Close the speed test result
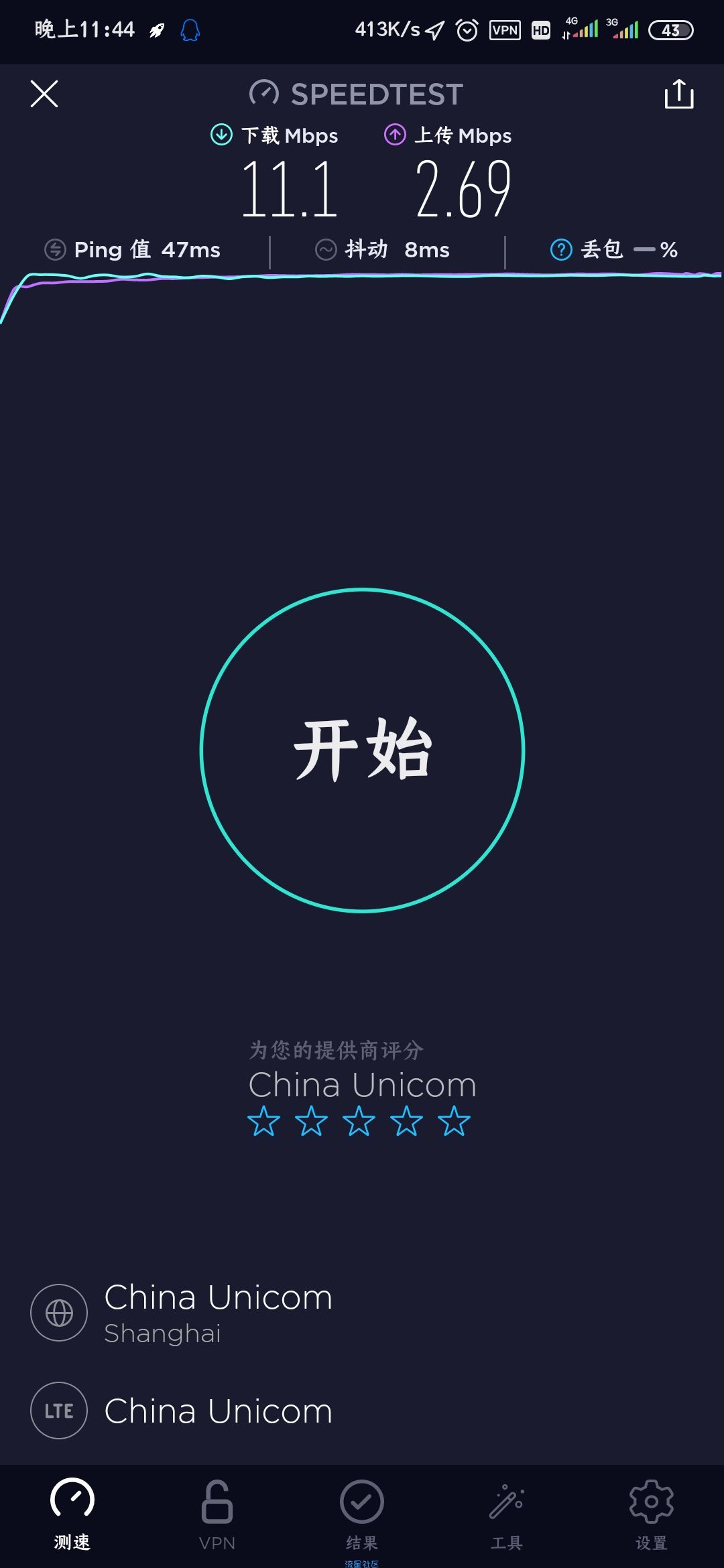724x1568 pixels. point(44,94)
